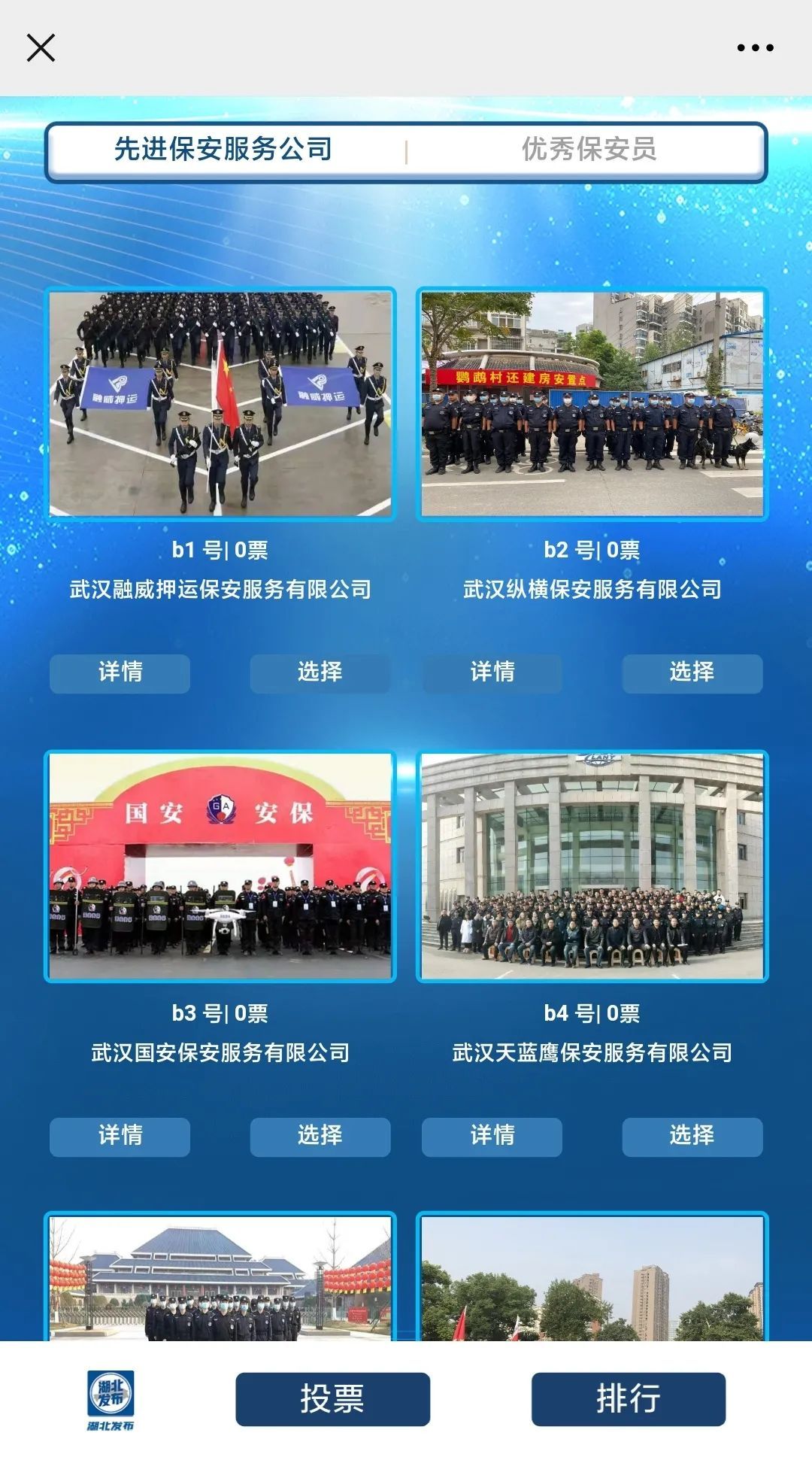Submit vote with 投票 button
The image size is (812, 1457).
pyautogui.click(x=332, y=1399)
